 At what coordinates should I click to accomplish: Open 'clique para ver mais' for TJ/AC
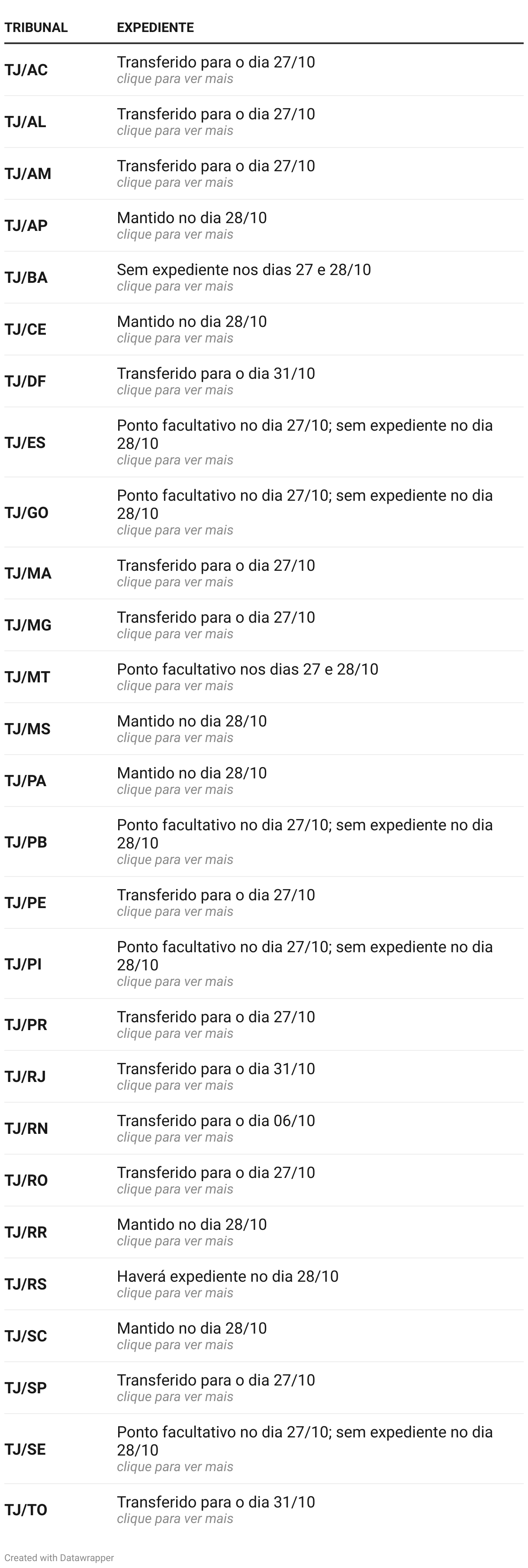[x=175, y=79]
